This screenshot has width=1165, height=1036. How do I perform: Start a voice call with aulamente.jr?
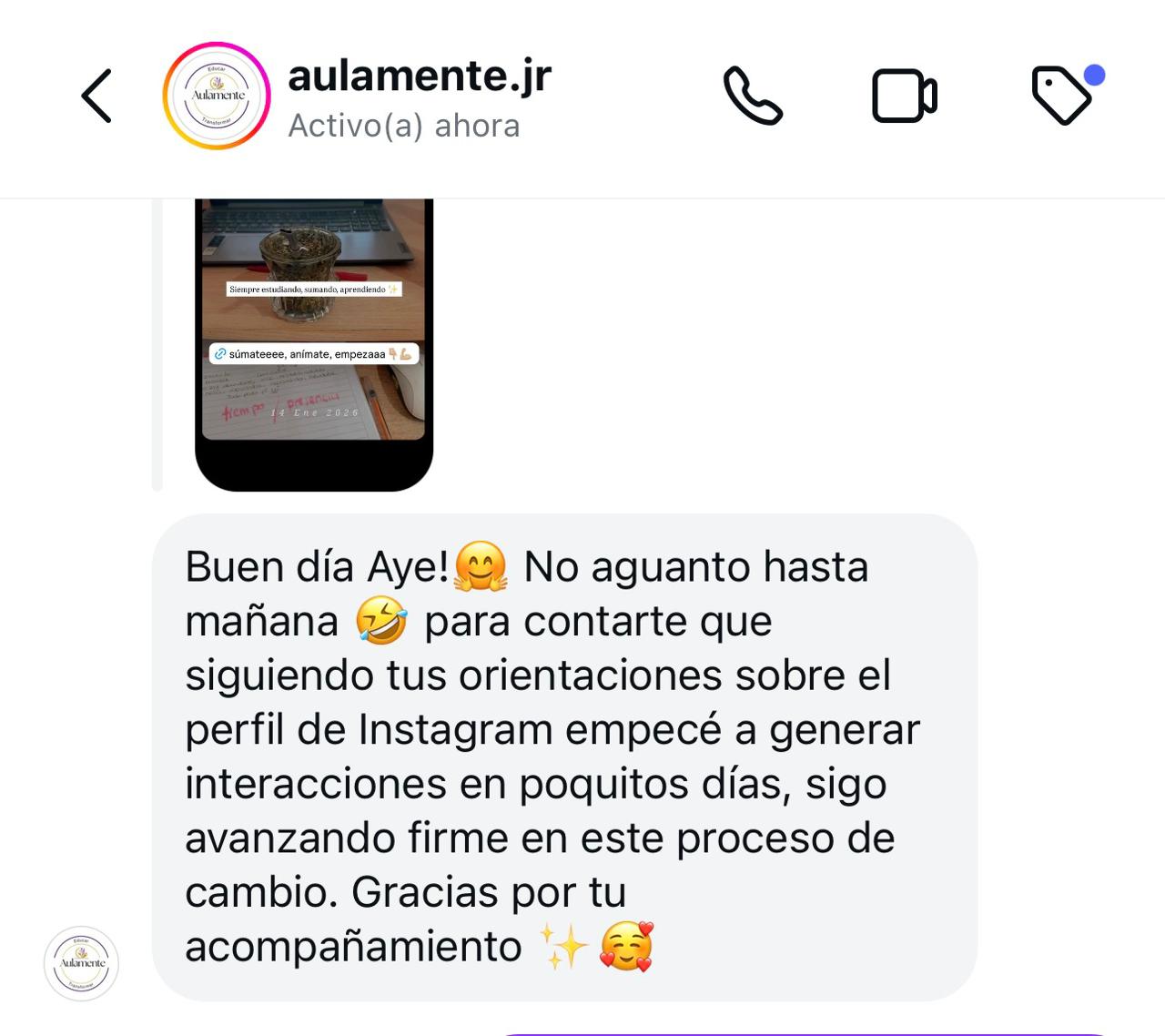pyautogui.click(x=753, y=96)
